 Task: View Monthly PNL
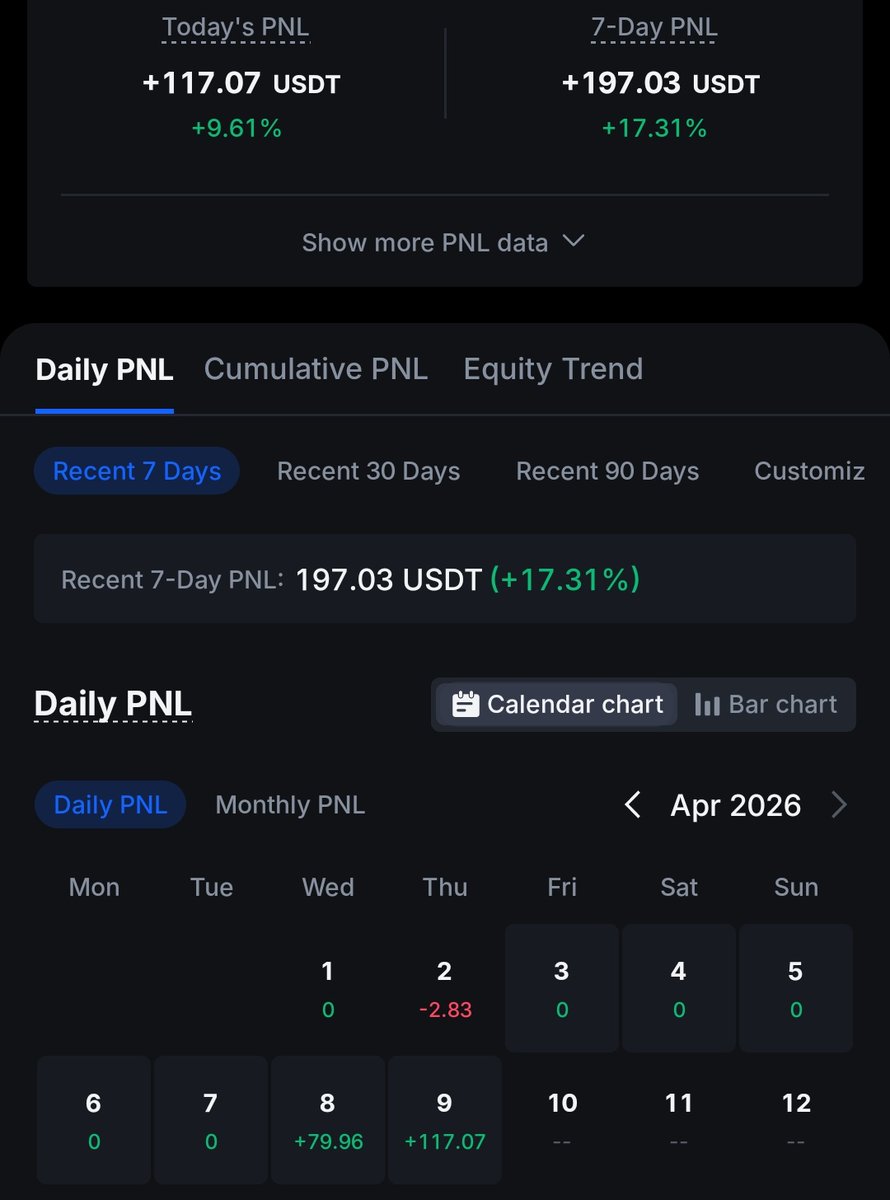(x=290, y=804)
